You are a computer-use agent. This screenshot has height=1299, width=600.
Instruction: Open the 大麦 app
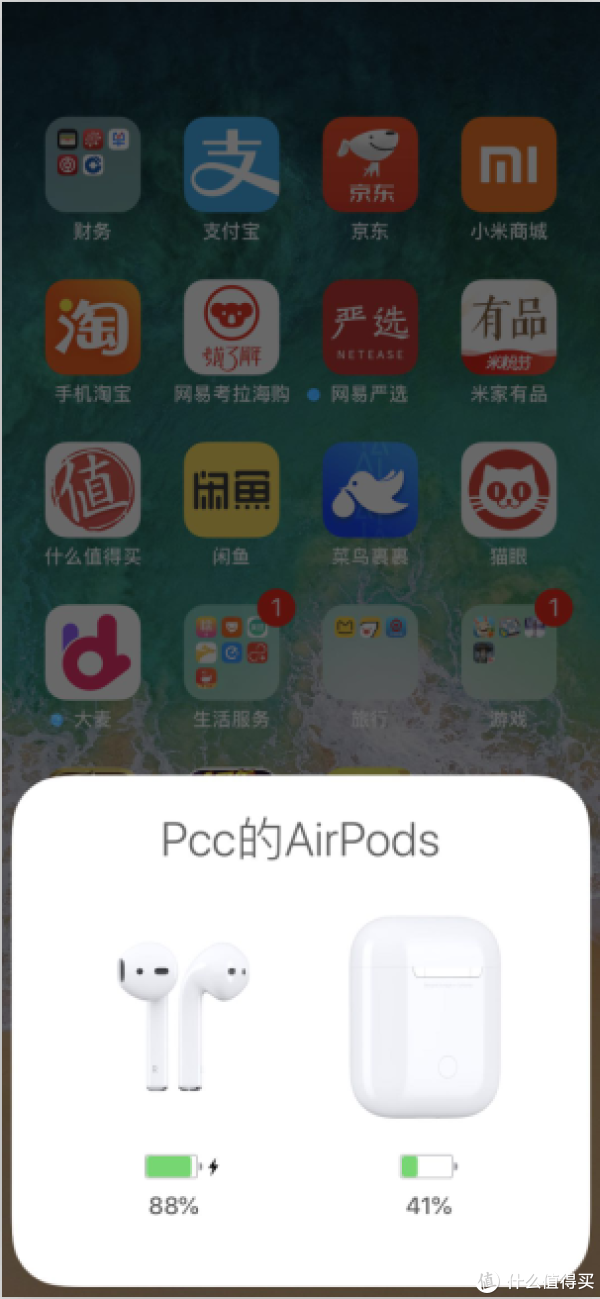coord(92,652)
